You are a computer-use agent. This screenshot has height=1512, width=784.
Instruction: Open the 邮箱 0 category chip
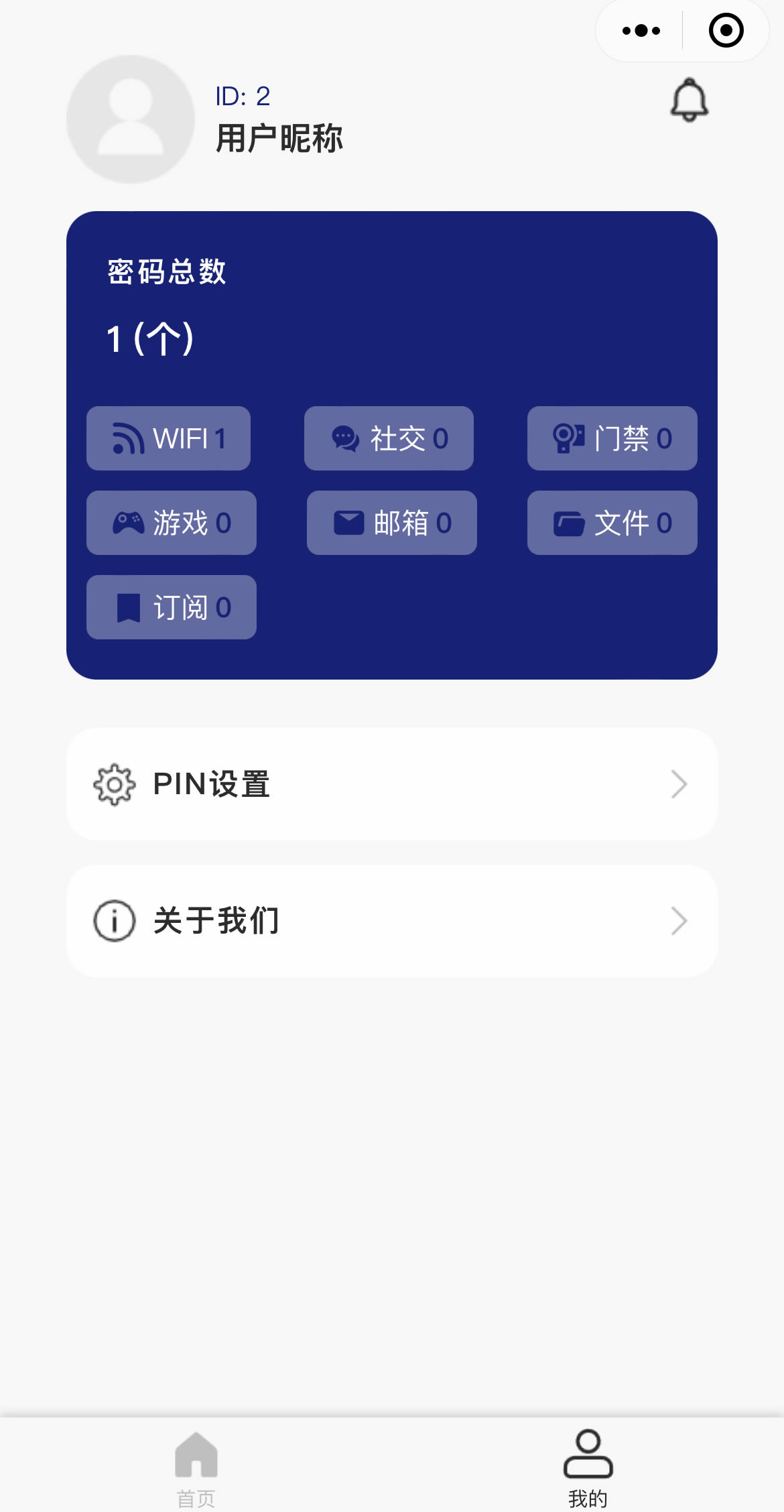tap(392, 523)
